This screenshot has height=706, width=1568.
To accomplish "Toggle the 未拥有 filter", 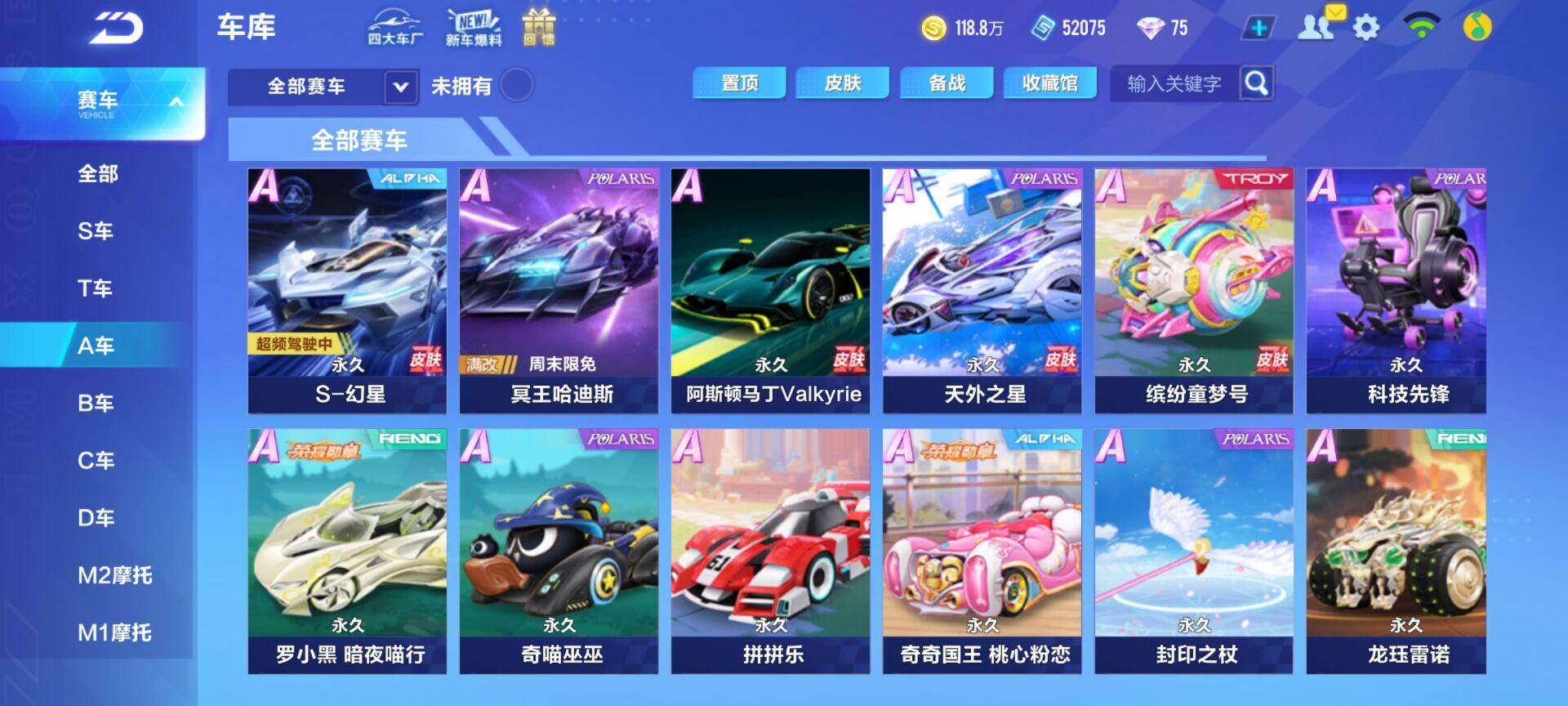I will [516, 85].
